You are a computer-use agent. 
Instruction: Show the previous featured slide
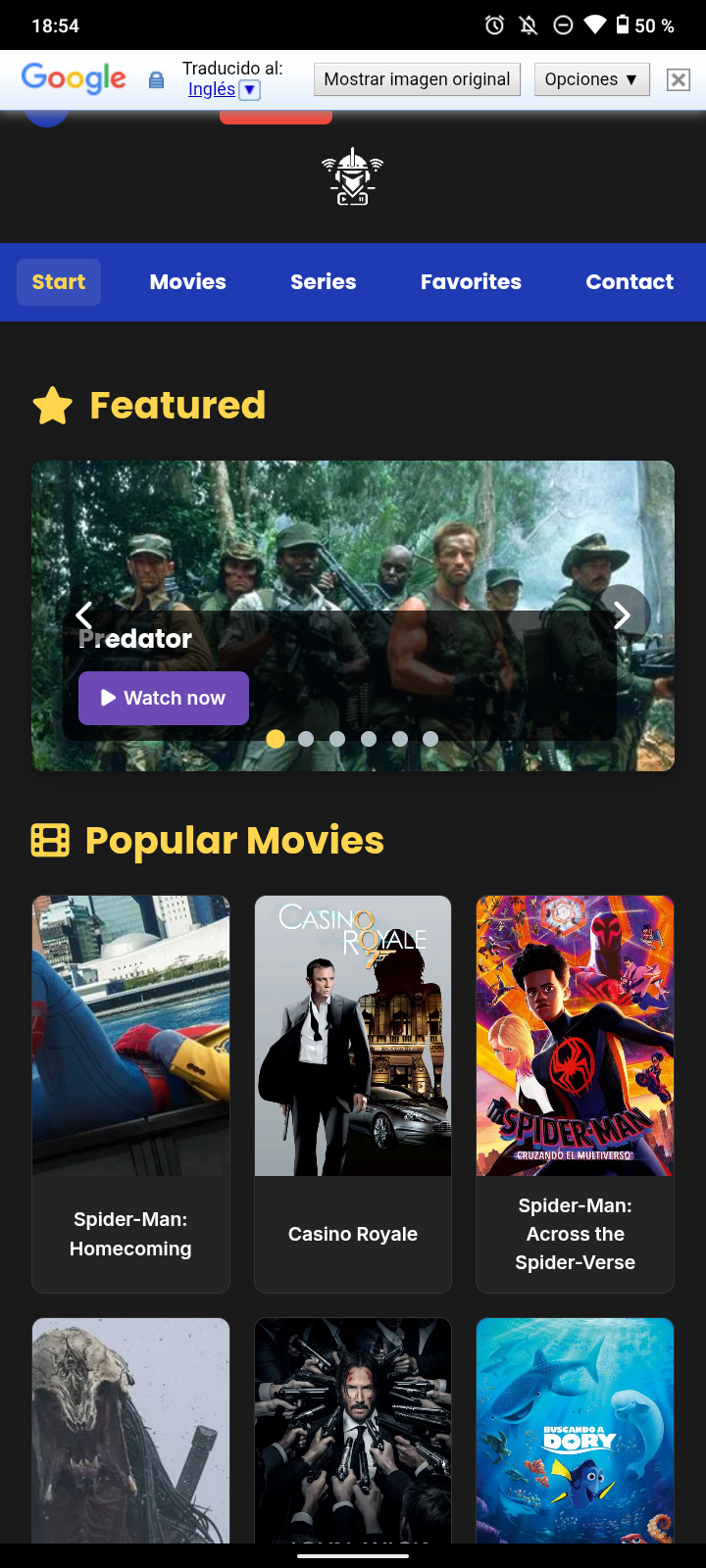click(84, 615)
